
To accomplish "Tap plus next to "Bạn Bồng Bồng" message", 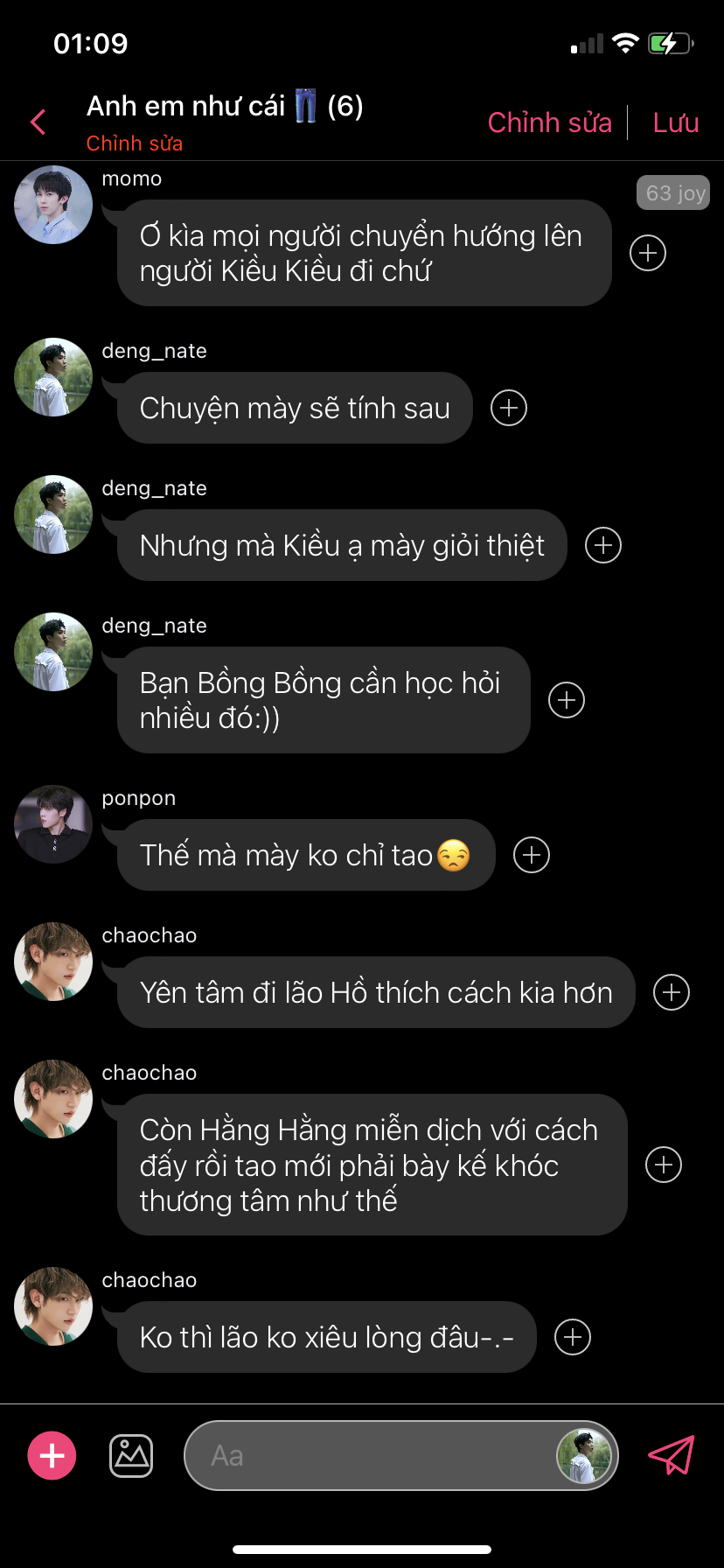I will point(567,700).
